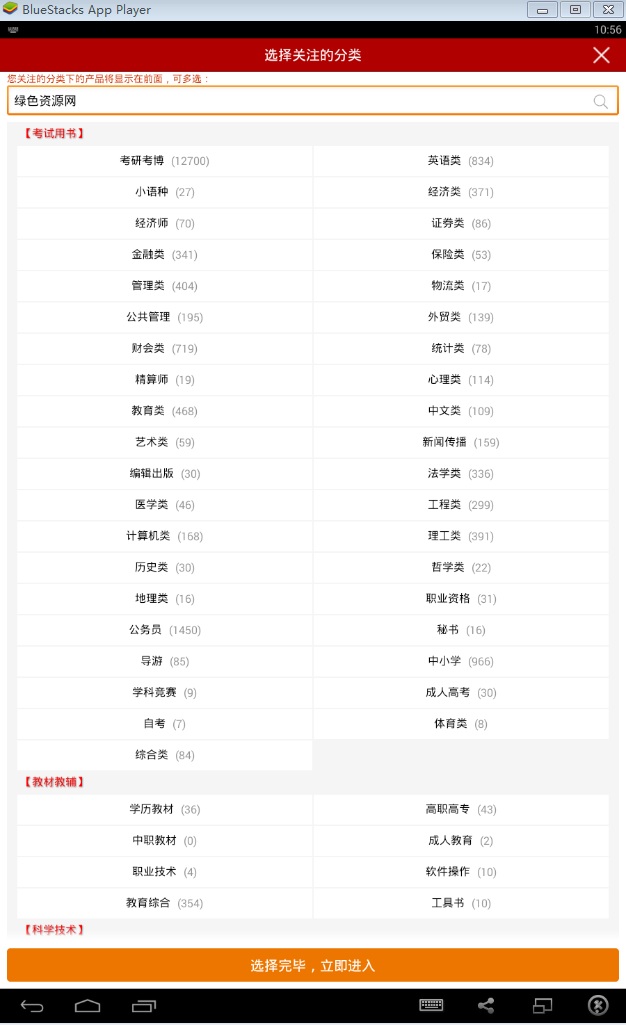
Task: Pick the 学历教材 category
Action: (x=164, y=810)
